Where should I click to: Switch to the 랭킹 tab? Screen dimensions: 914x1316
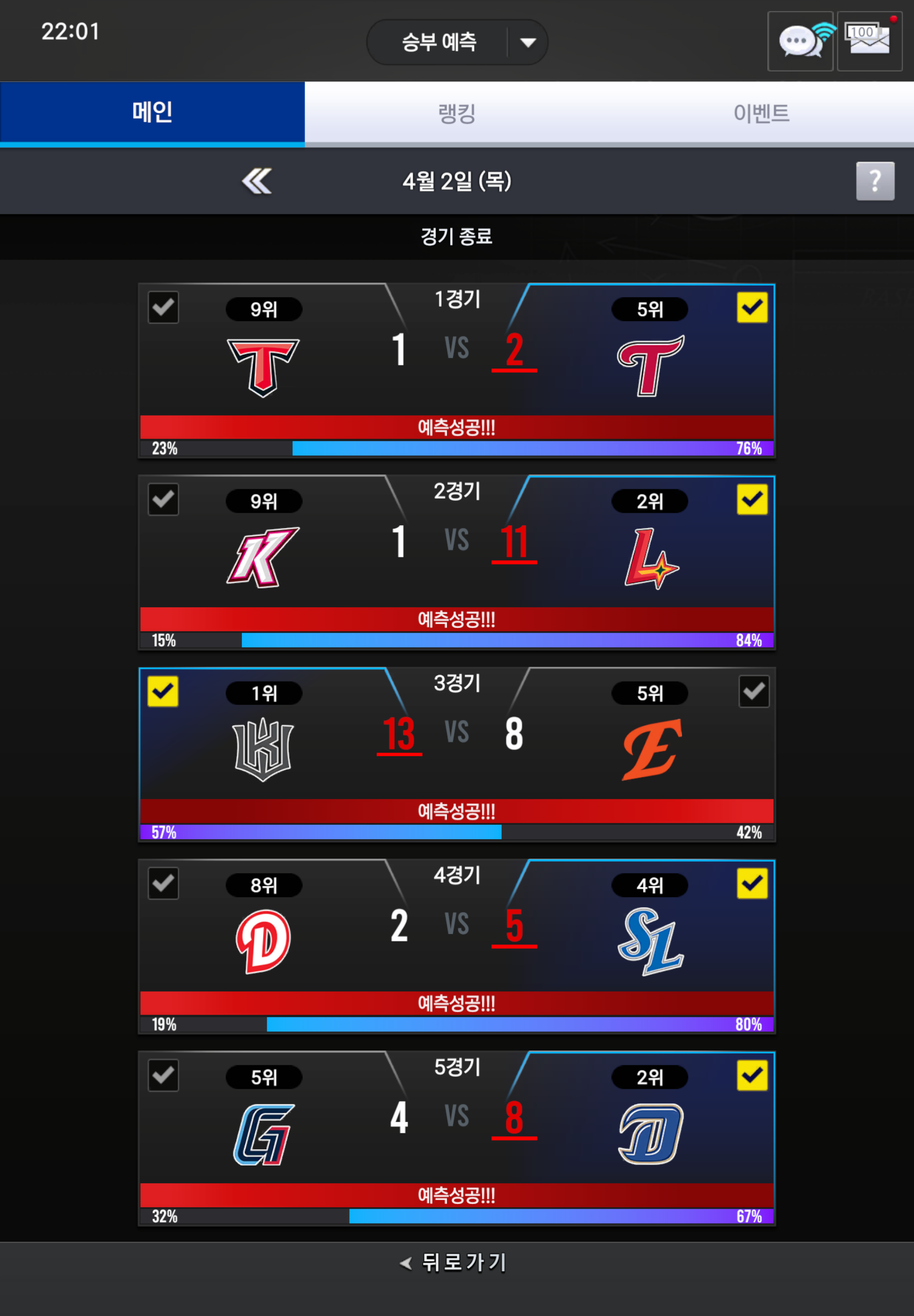(457, 113)
